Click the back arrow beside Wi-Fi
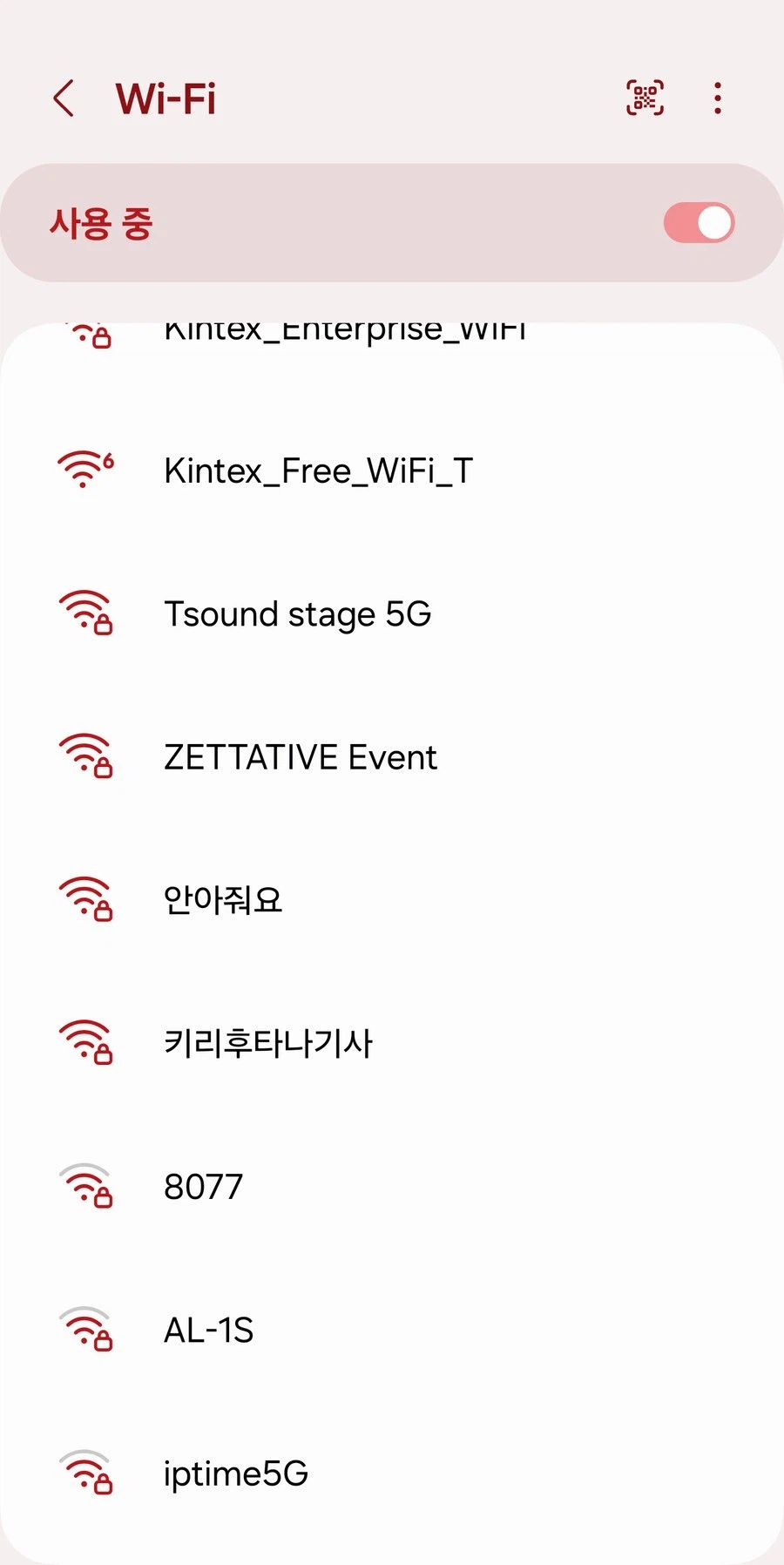The height and width of the screenshot is (1565, 784). (x=64, y=98)
